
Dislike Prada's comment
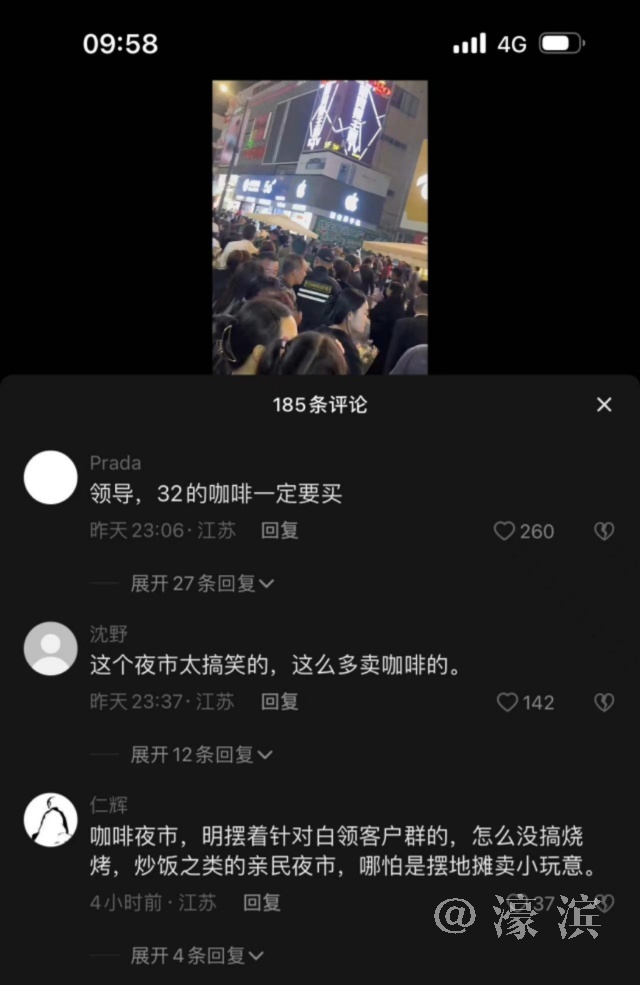pyautogui.click(x=603, y=532)
